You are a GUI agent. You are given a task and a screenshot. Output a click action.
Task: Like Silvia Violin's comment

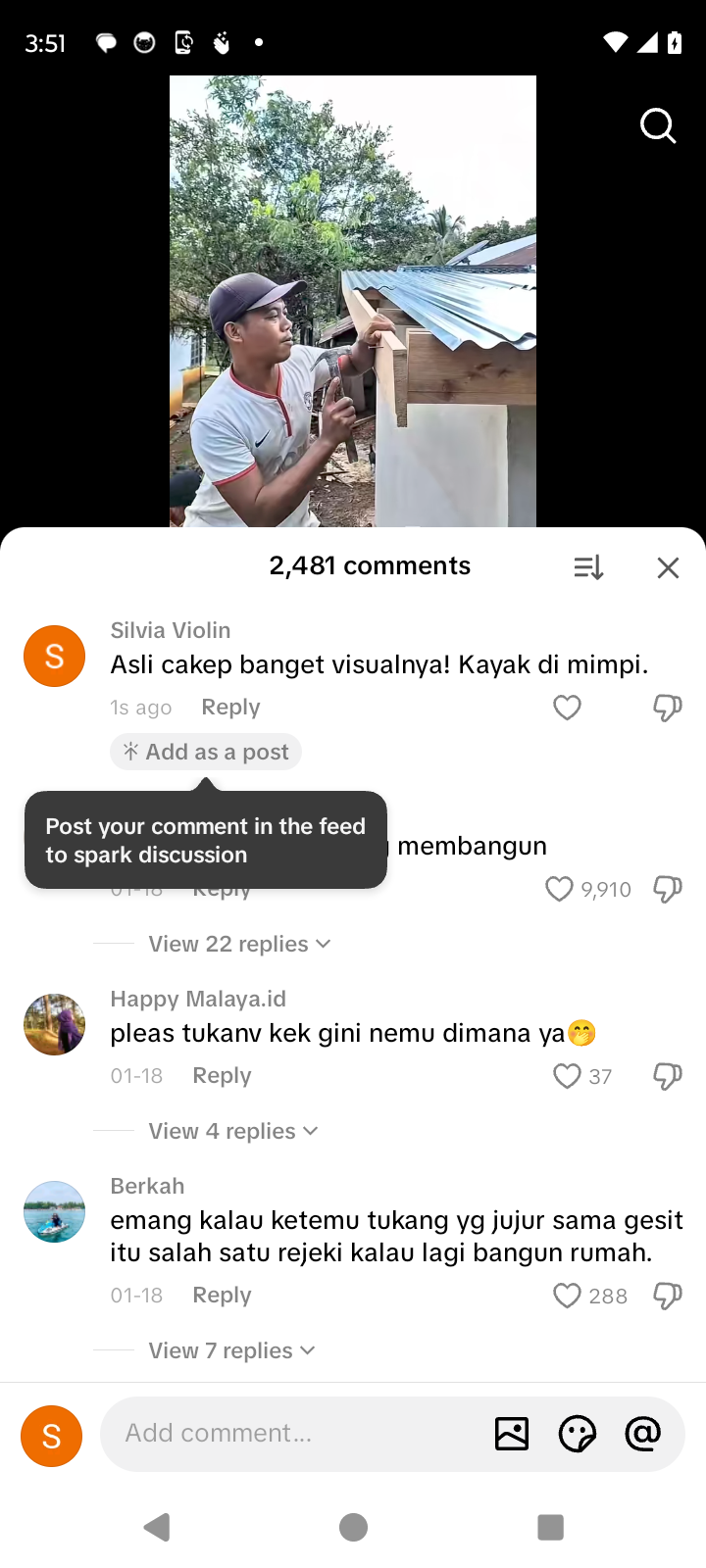[567, 708]
